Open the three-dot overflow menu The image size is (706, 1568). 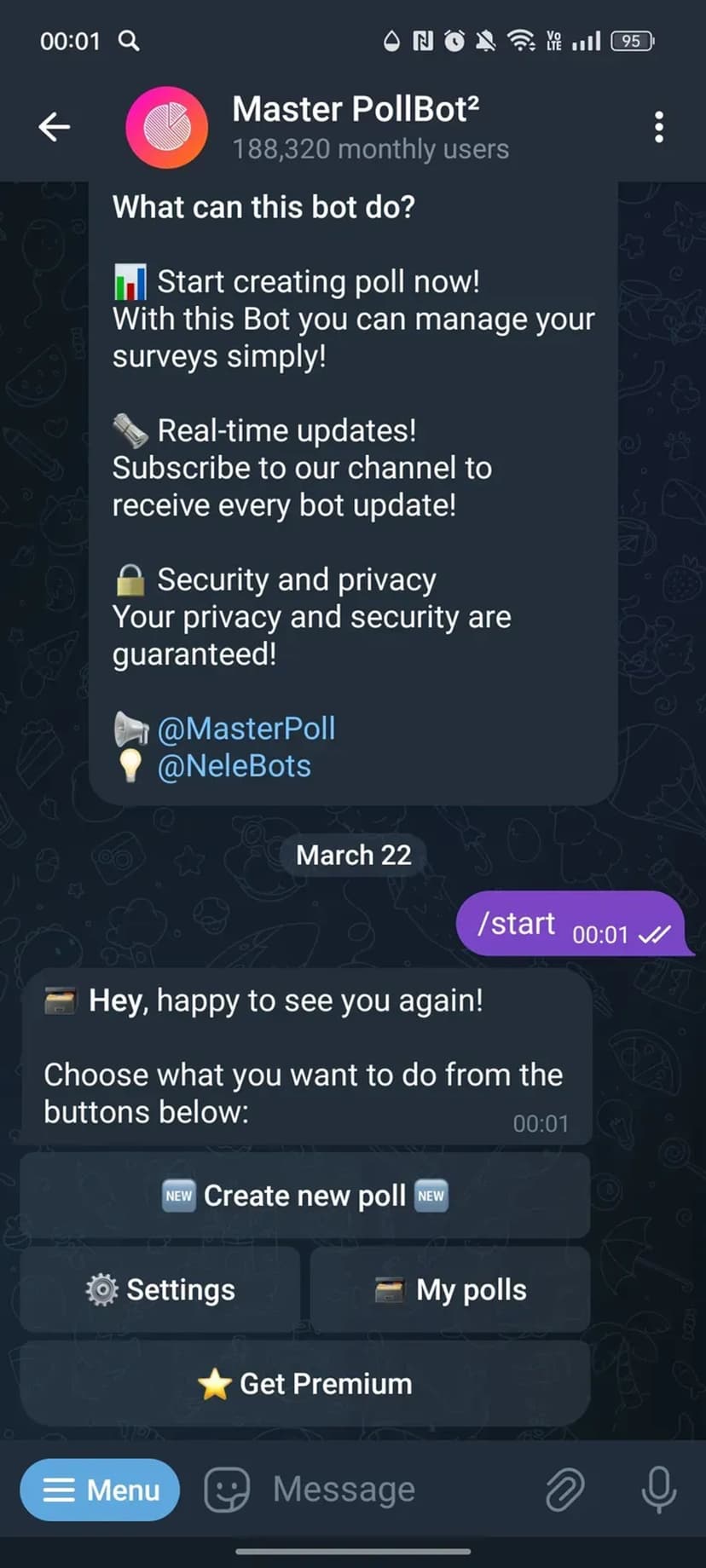pos(658,127)
